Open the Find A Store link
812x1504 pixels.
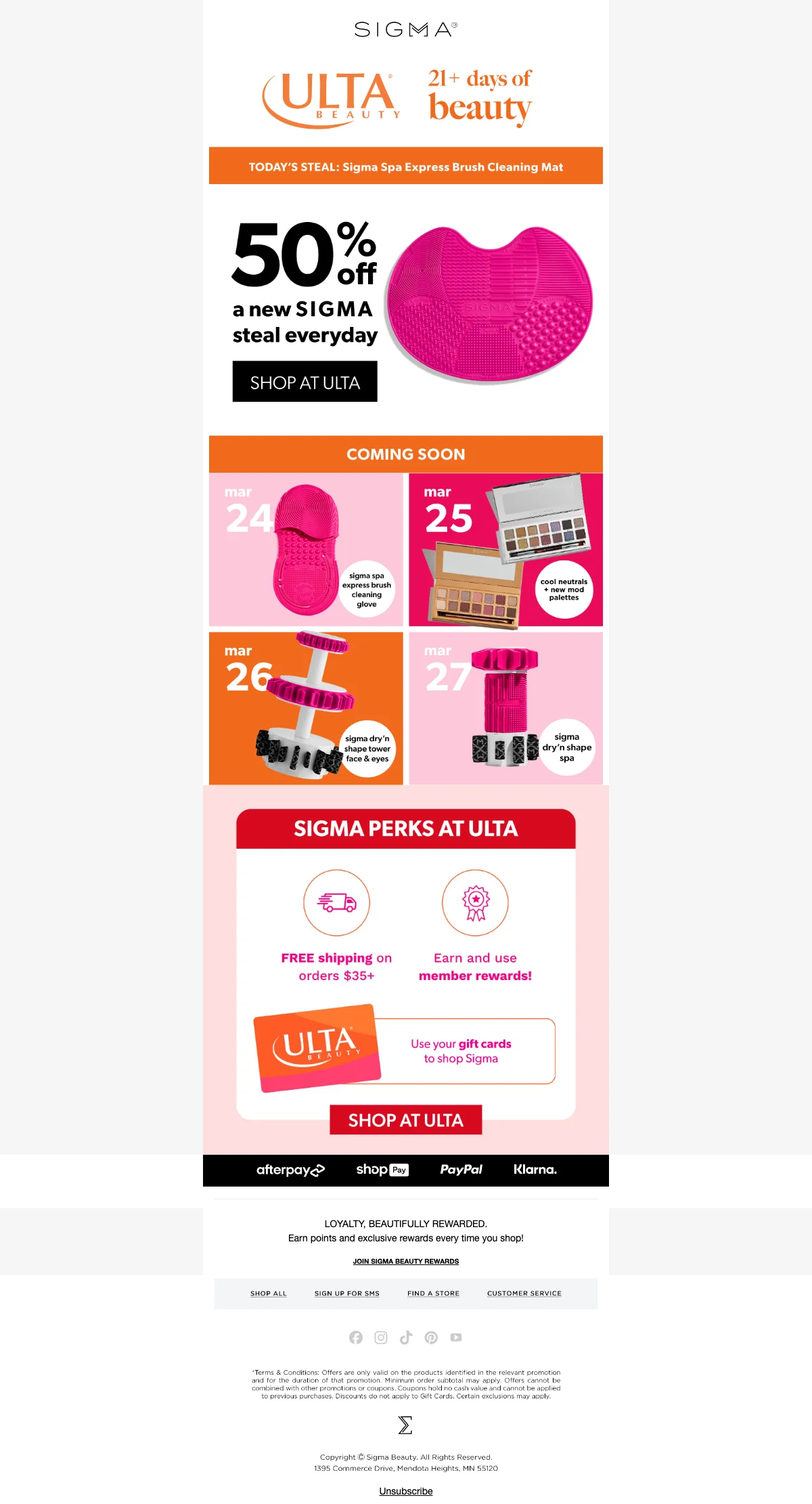click(x=433, y=1293)
